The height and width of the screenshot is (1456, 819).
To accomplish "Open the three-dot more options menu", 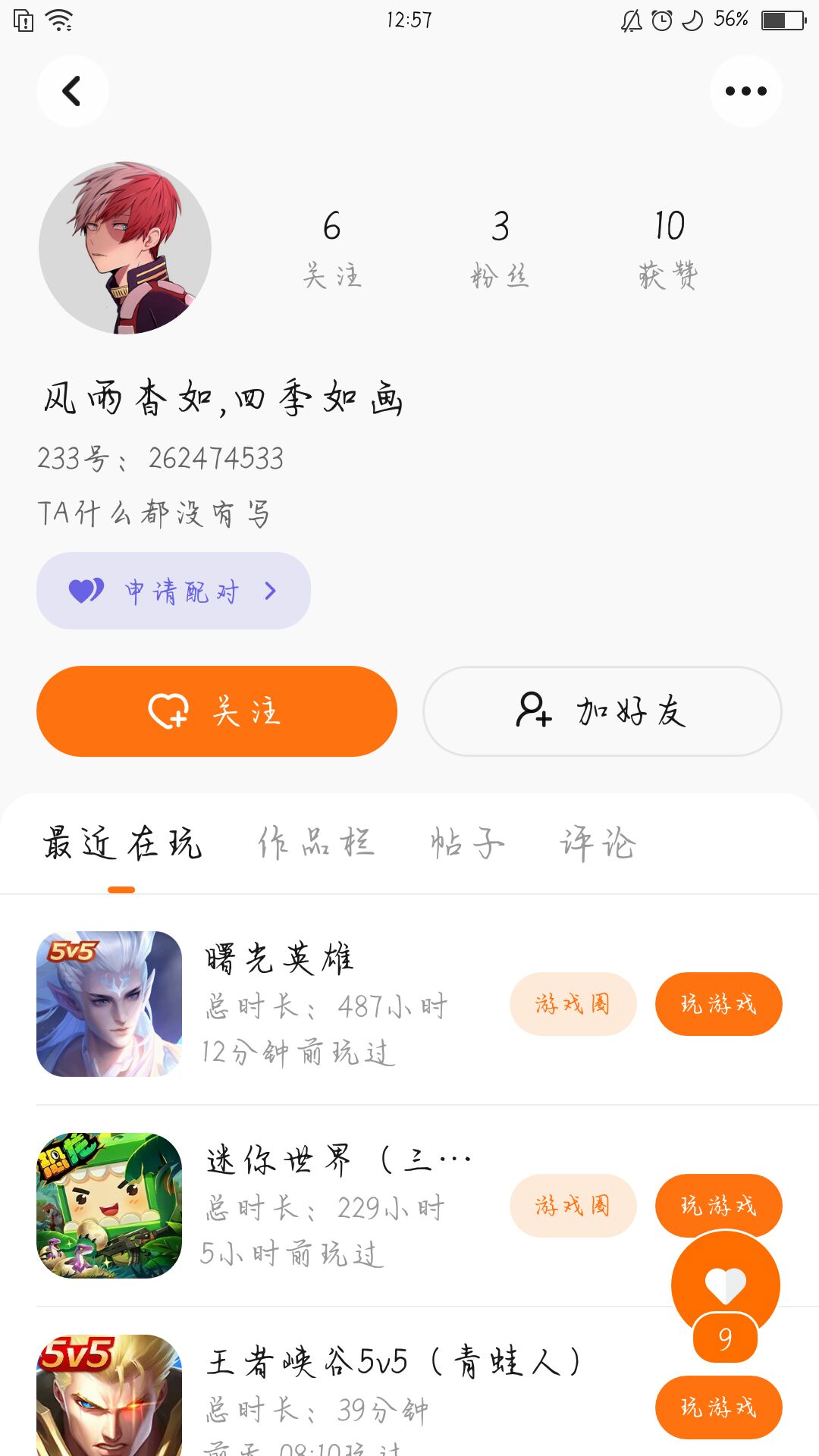I will click(746, 91).
